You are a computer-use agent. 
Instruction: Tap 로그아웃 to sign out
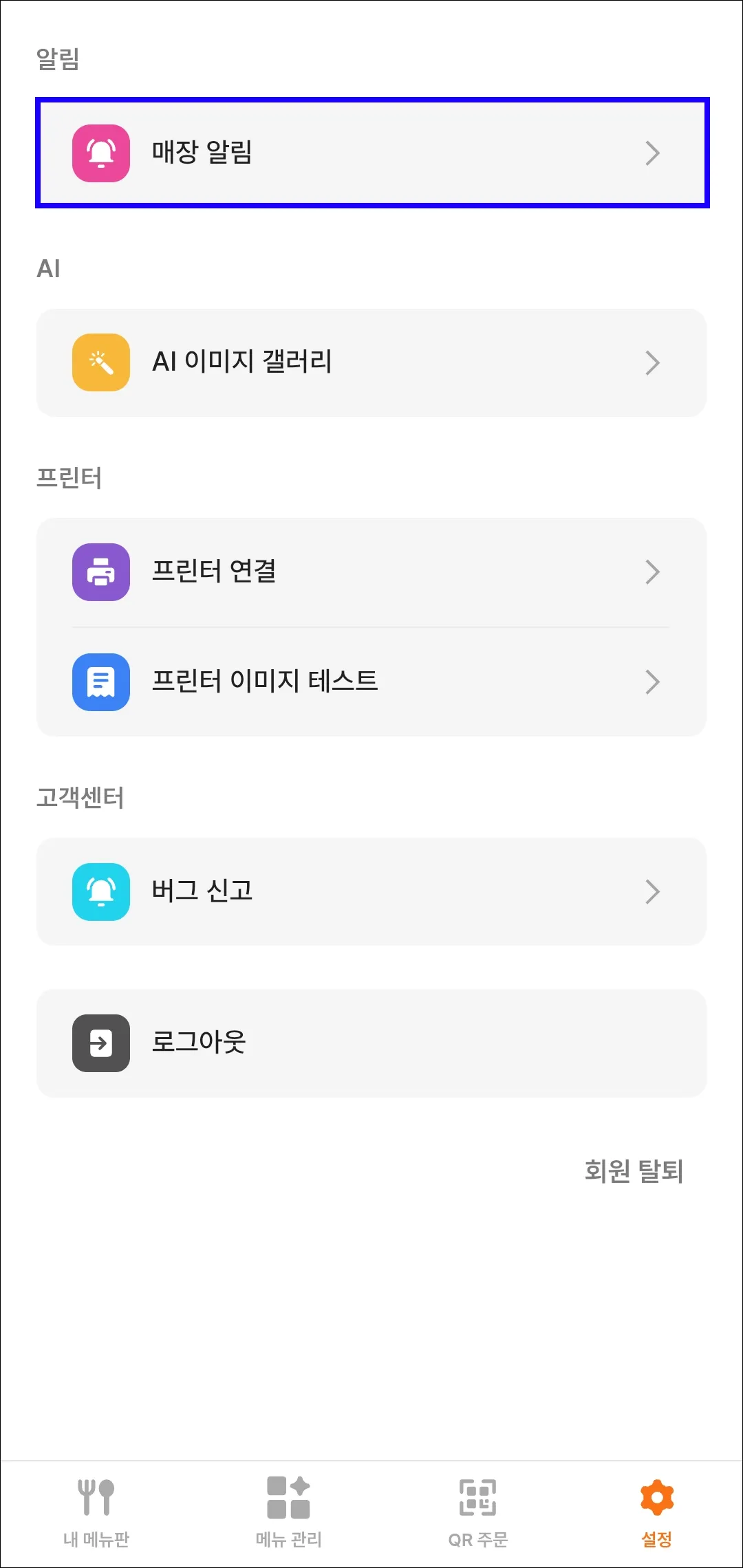(x=371, y=1043)
